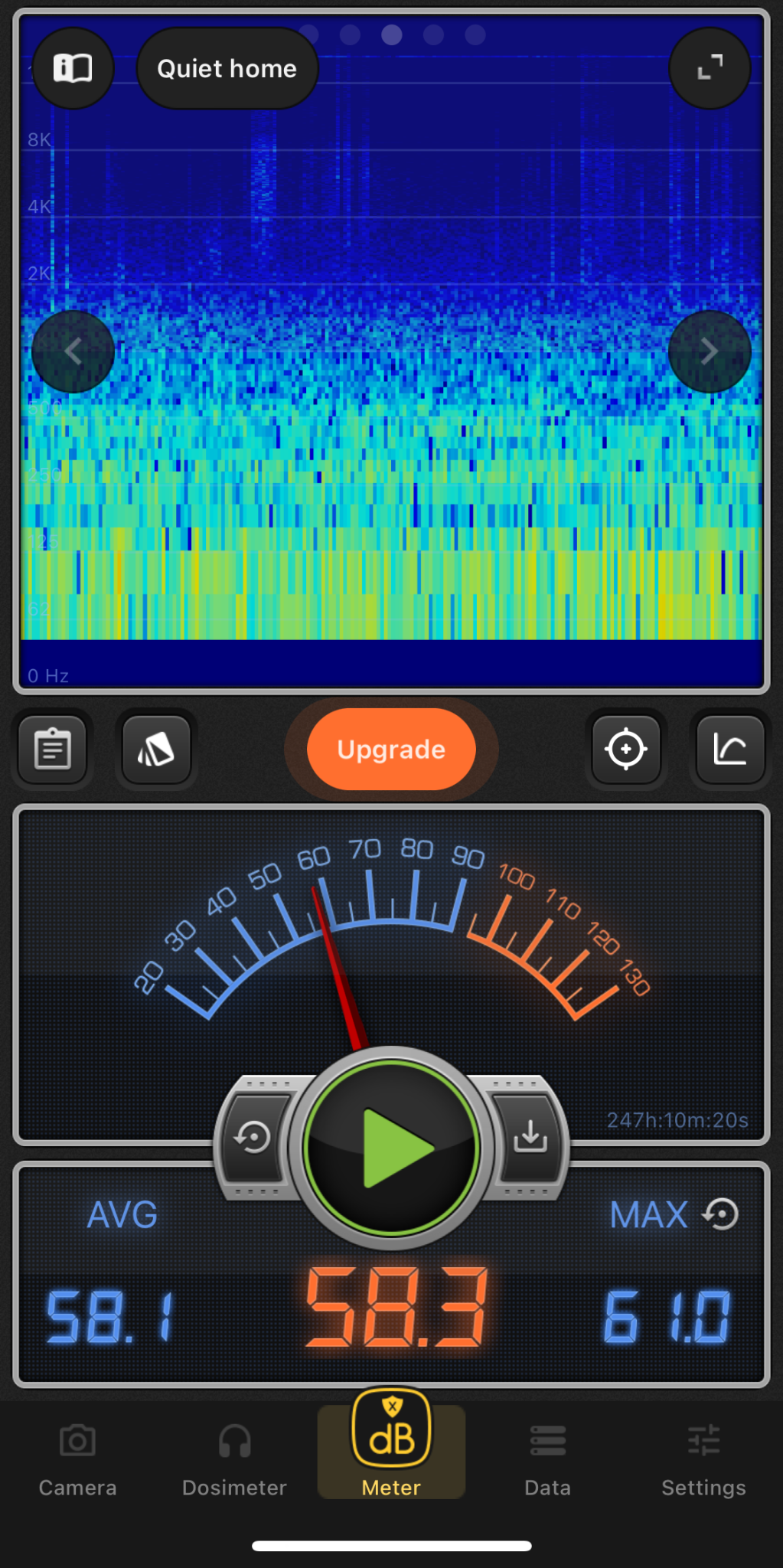This screenshot has width=783, height=1568.
Task: Start measuring with the green play button
Action: pos(392,1148)
